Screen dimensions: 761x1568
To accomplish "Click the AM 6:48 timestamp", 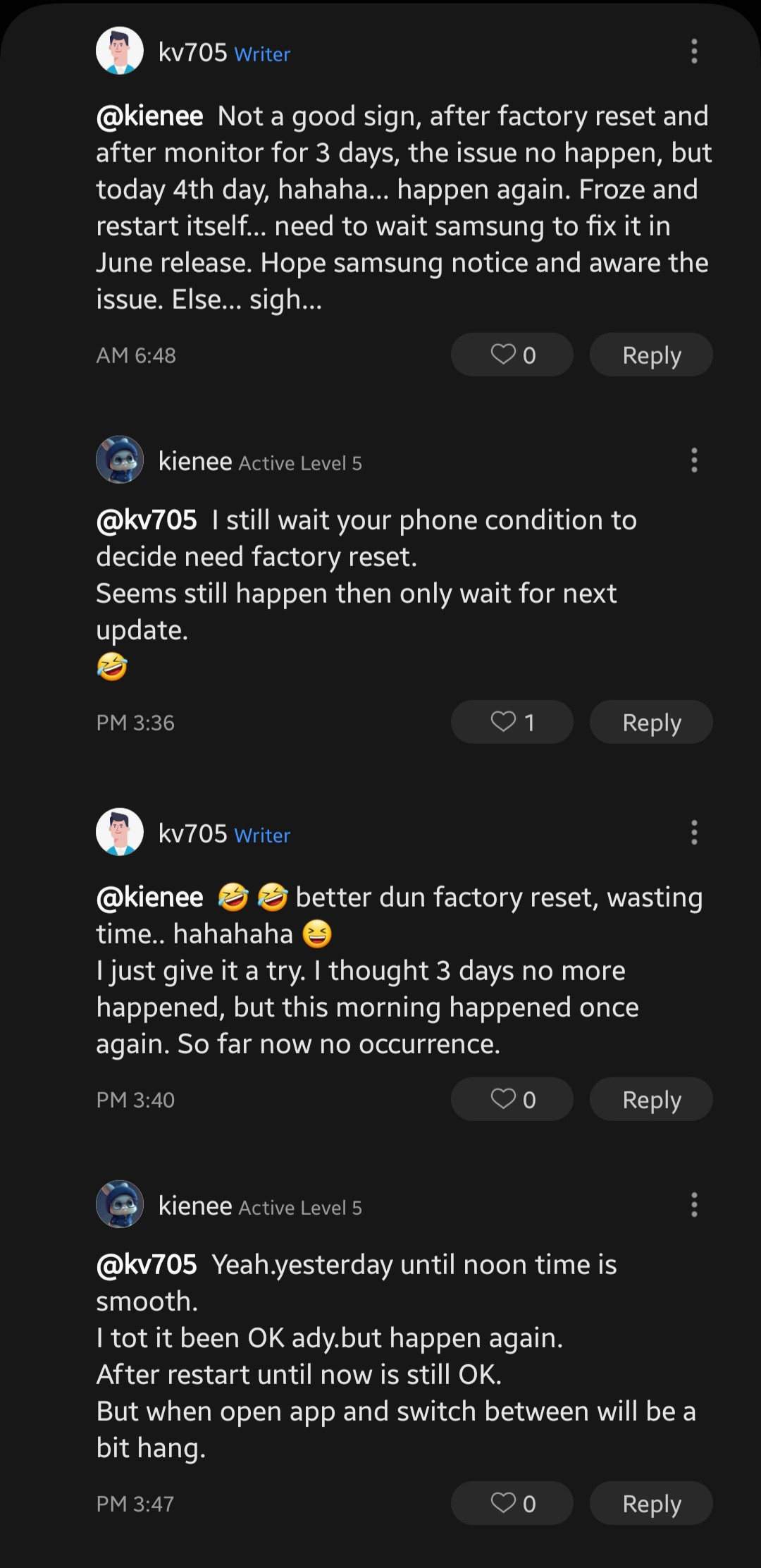I will (136, 356).
